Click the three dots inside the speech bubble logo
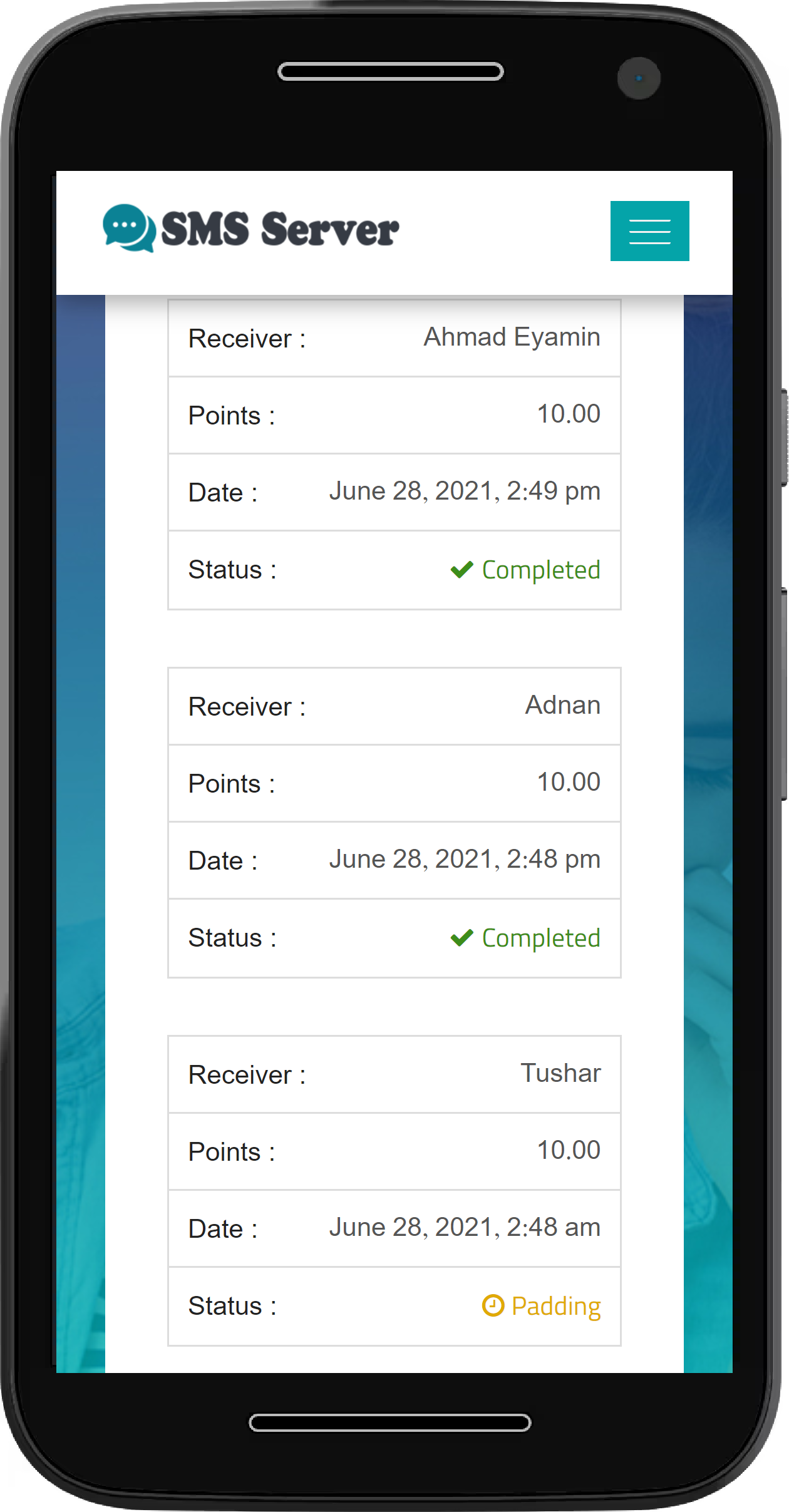789x1512 pixels. pos(124,224)
